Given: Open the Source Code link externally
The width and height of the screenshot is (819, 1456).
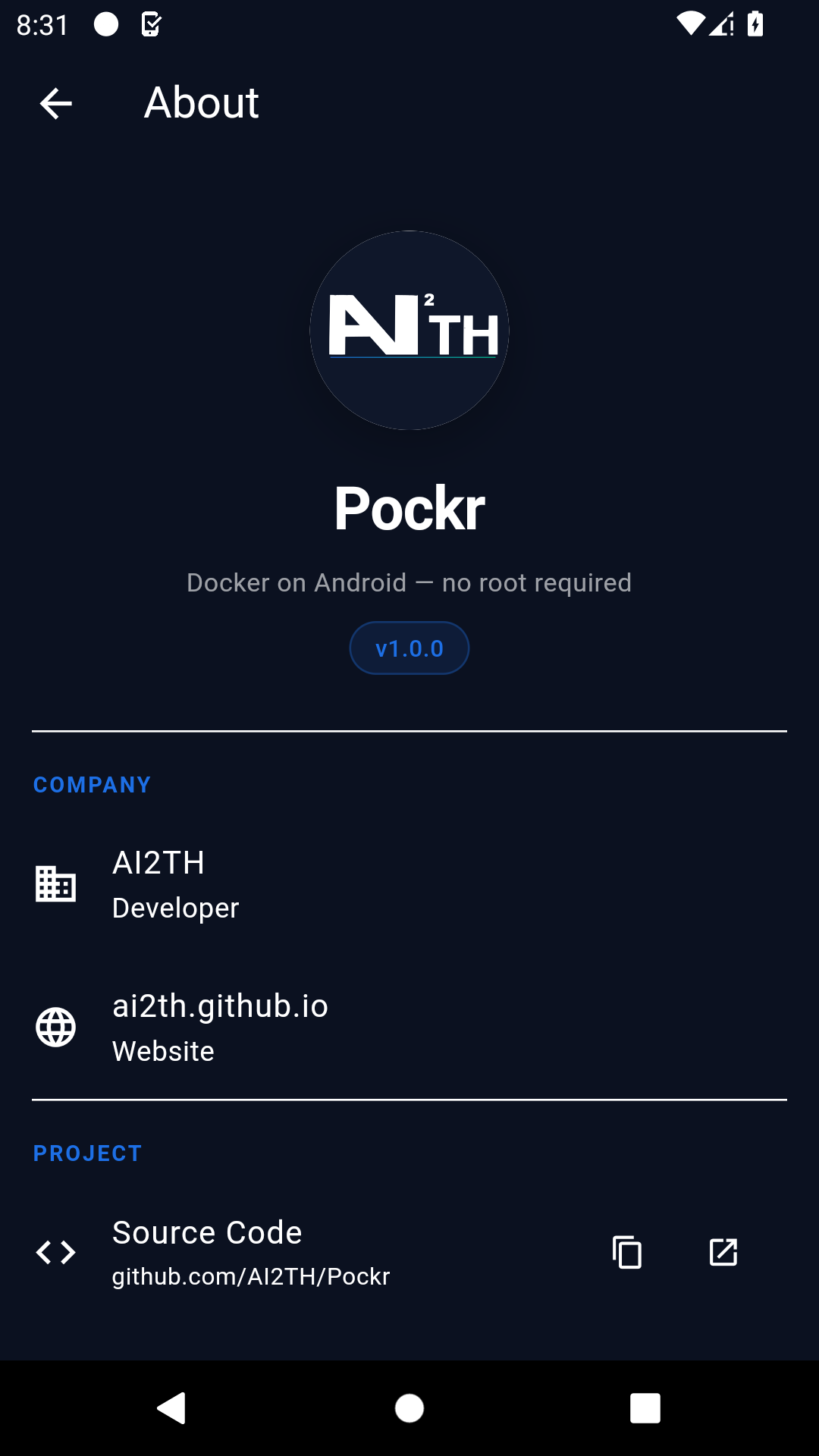Looking at the screenshot, I should (x=723, y=1252).
